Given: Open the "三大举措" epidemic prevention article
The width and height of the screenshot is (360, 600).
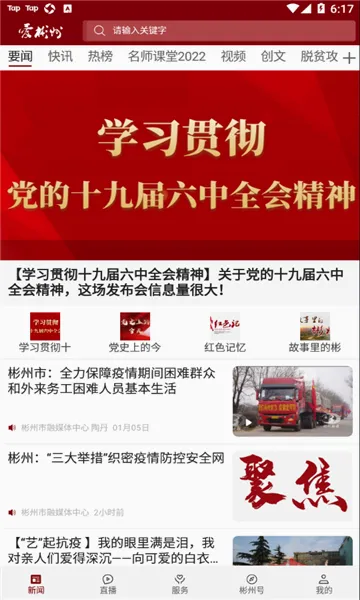Looking at the screenshot, I should pos(180,486).
